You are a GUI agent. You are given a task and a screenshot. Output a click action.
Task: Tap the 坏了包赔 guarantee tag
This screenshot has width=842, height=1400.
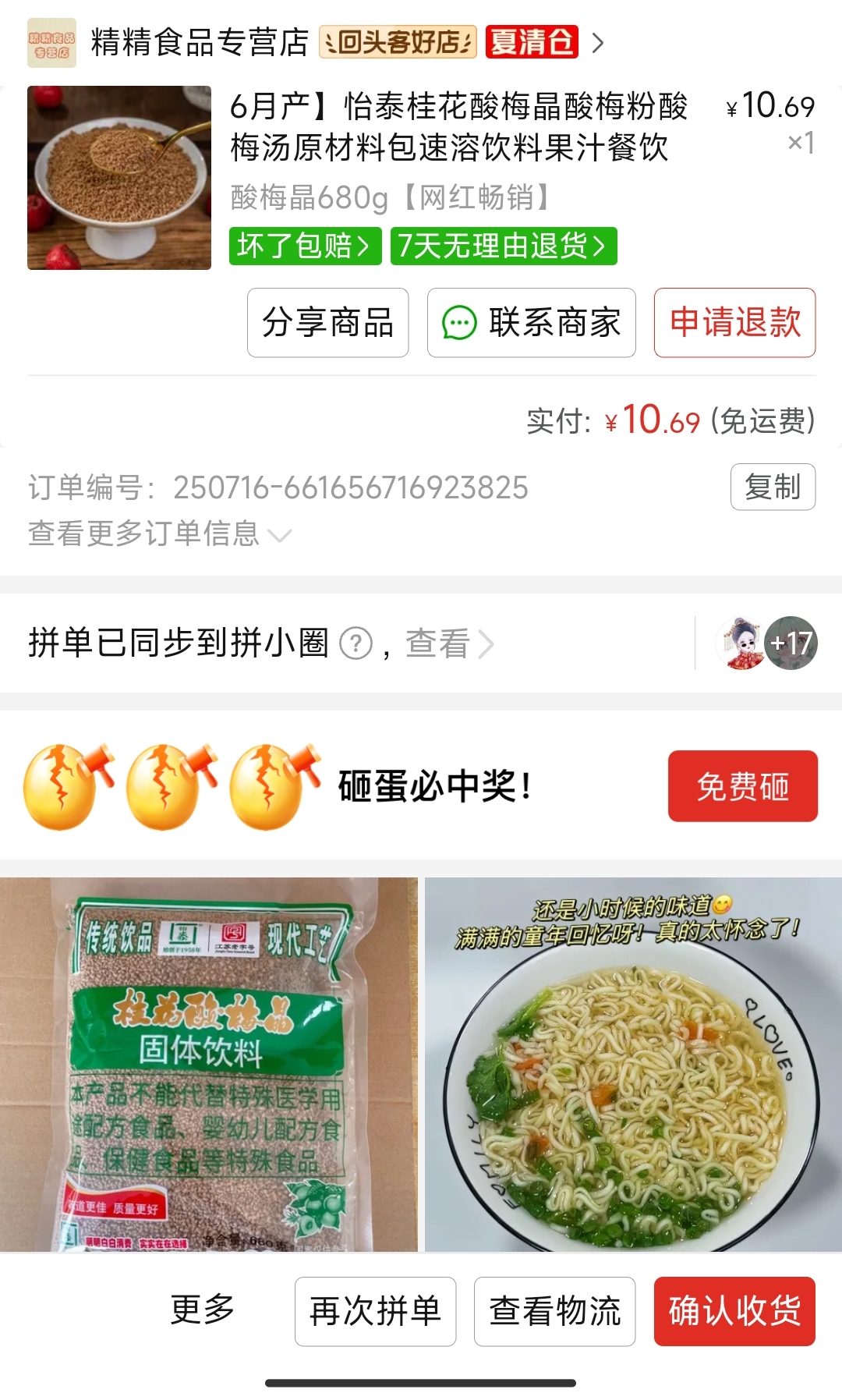tap(305, 246)
